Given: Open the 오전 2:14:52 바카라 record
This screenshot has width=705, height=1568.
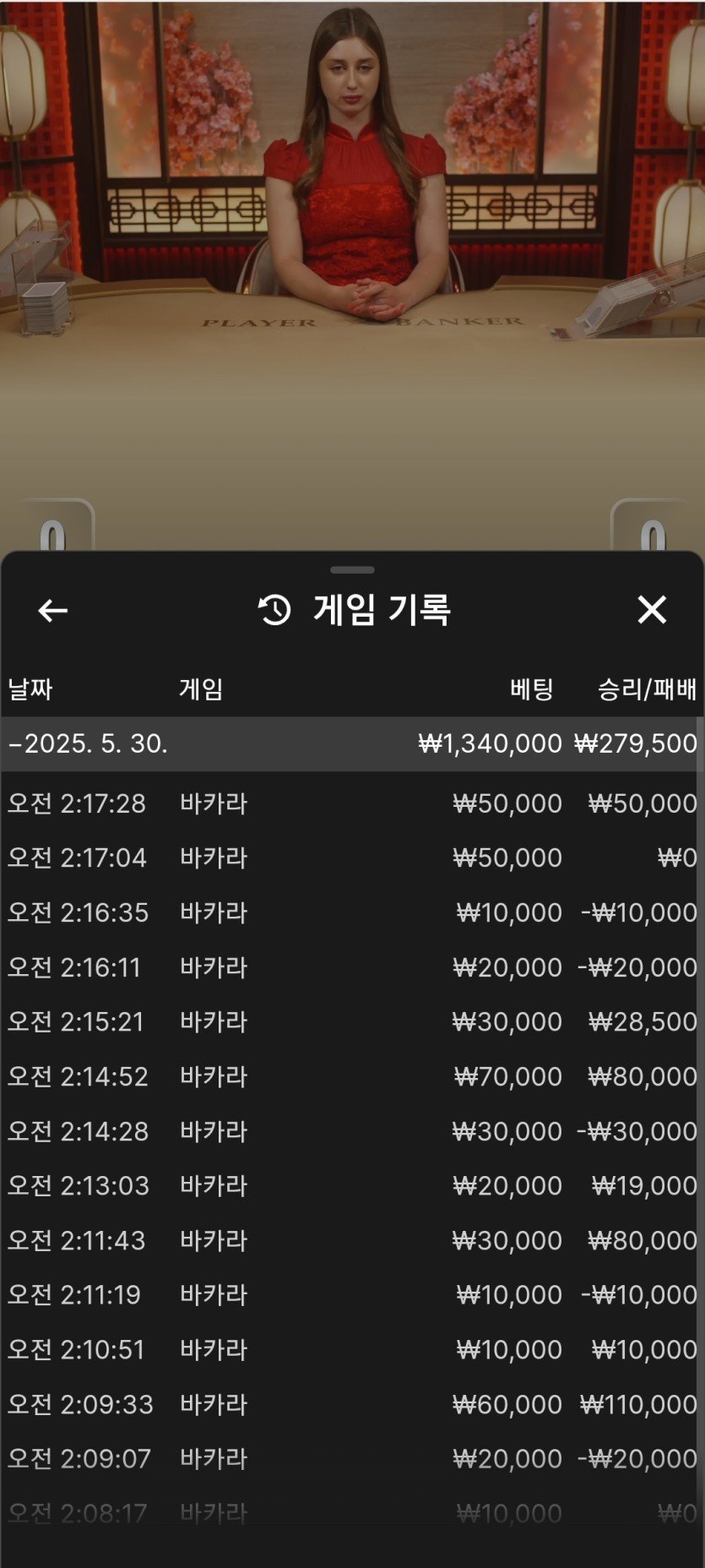Looking at the screenshot, I should click(x=351, y=1076).
